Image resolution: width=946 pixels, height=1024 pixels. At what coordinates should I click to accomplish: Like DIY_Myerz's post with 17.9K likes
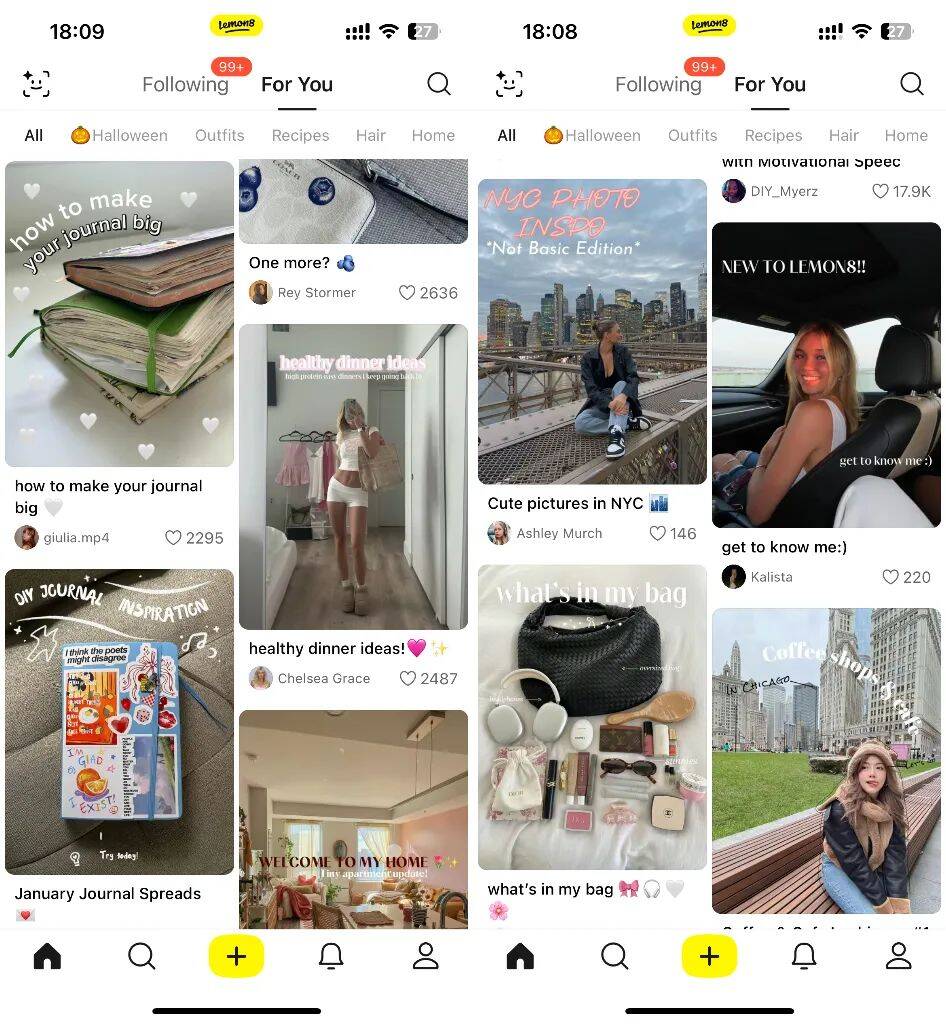pyautogui.click(x=881, y=191)
